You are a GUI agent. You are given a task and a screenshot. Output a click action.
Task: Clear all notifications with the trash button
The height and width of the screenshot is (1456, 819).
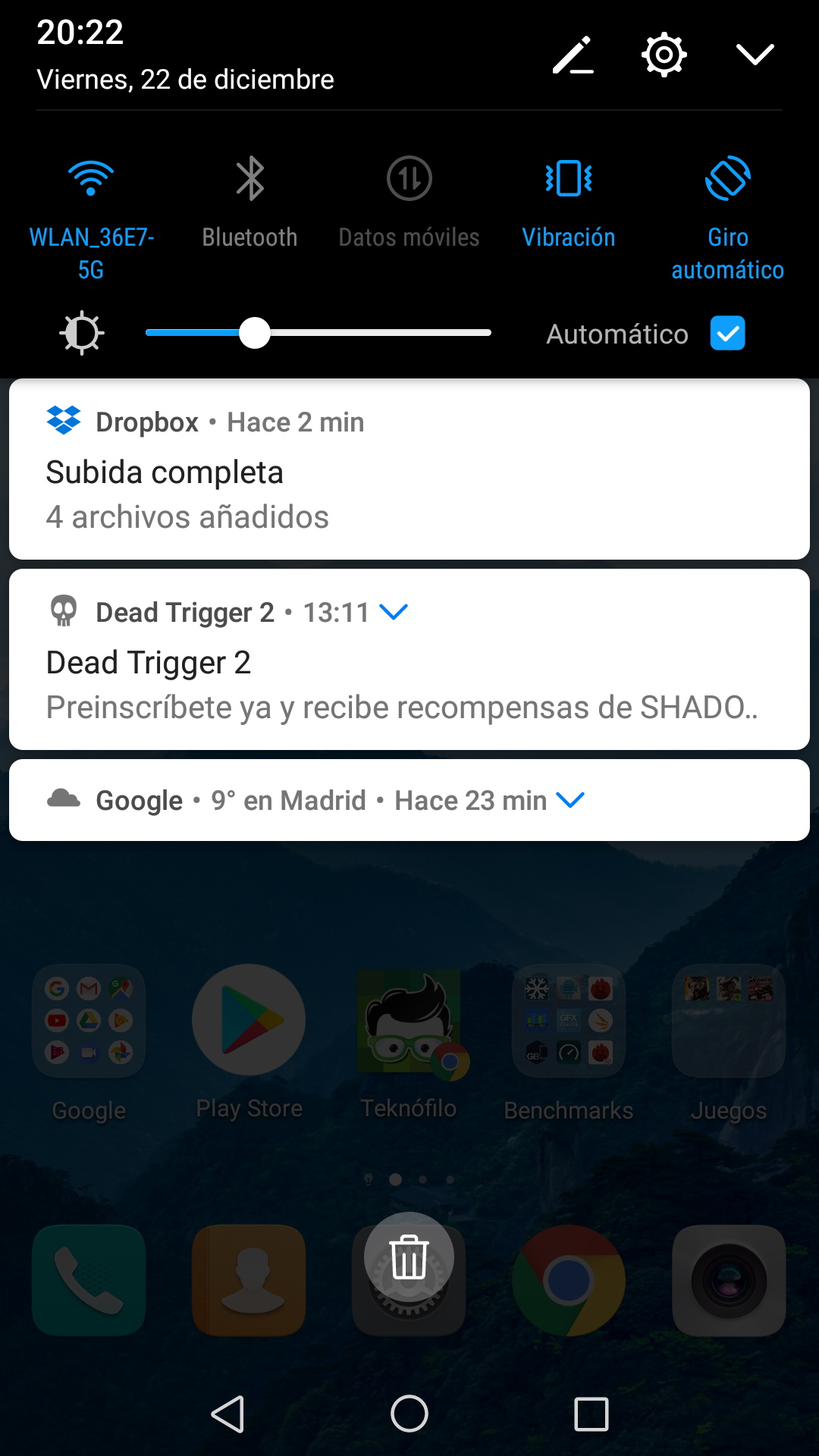(409, 1257)
